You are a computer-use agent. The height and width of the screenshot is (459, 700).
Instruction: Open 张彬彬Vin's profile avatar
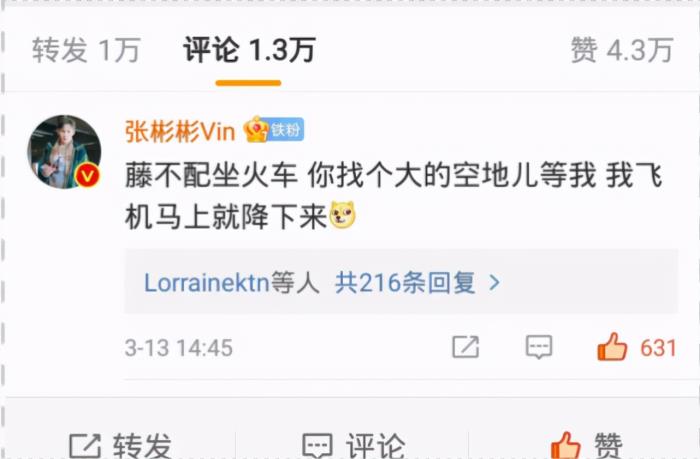coord(63,151)
